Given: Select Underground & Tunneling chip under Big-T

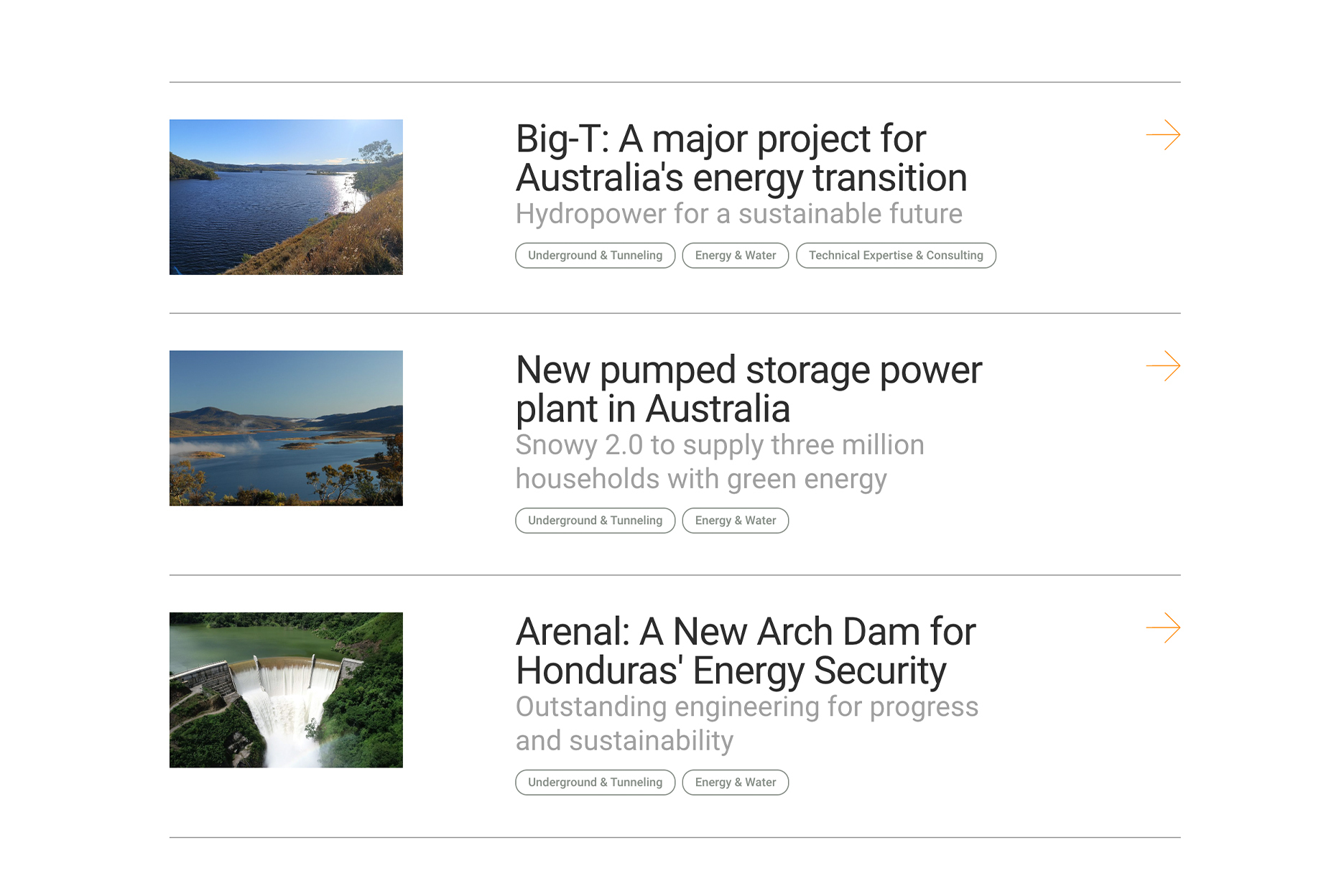Looking at the screenshot, I should (x=595, y=256).
